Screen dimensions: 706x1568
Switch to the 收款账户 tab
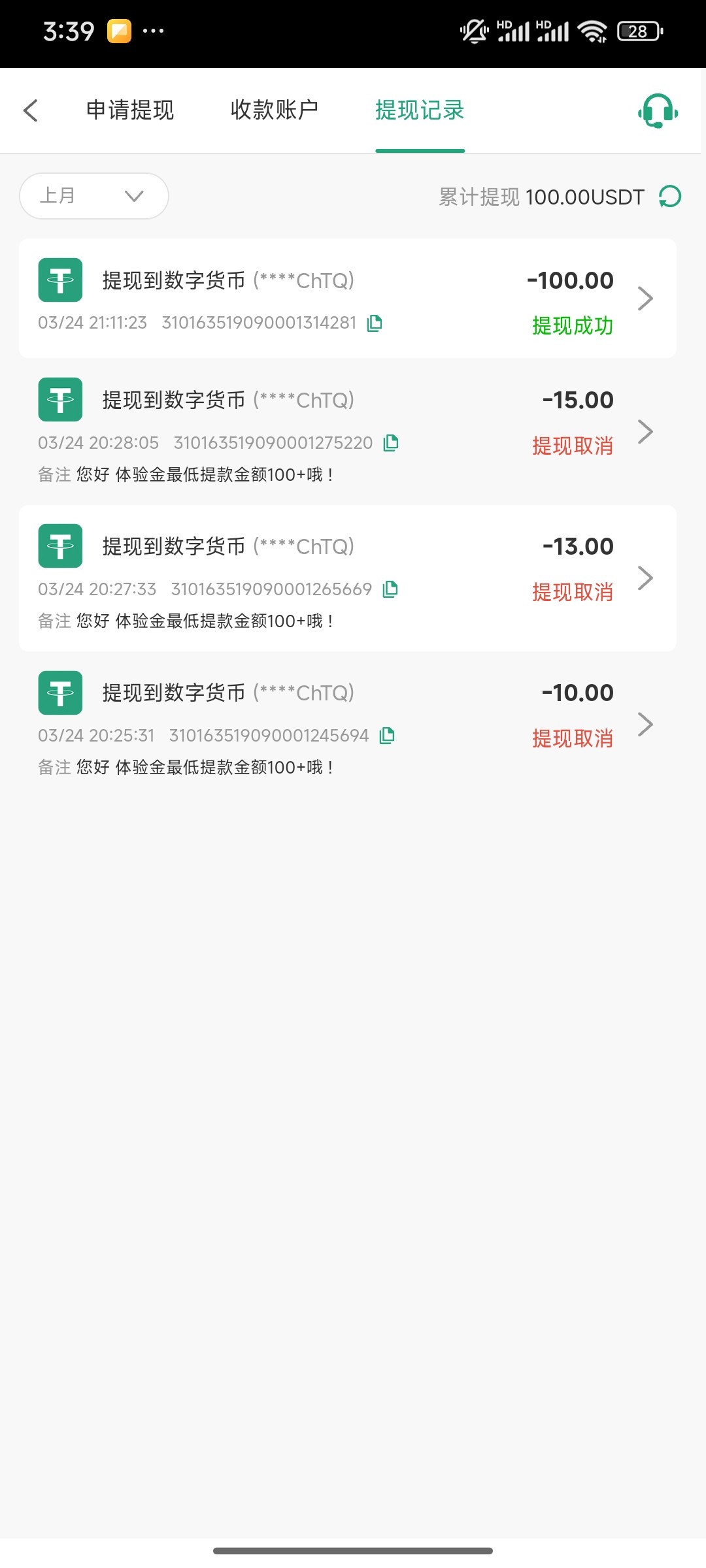coord(275,110)
